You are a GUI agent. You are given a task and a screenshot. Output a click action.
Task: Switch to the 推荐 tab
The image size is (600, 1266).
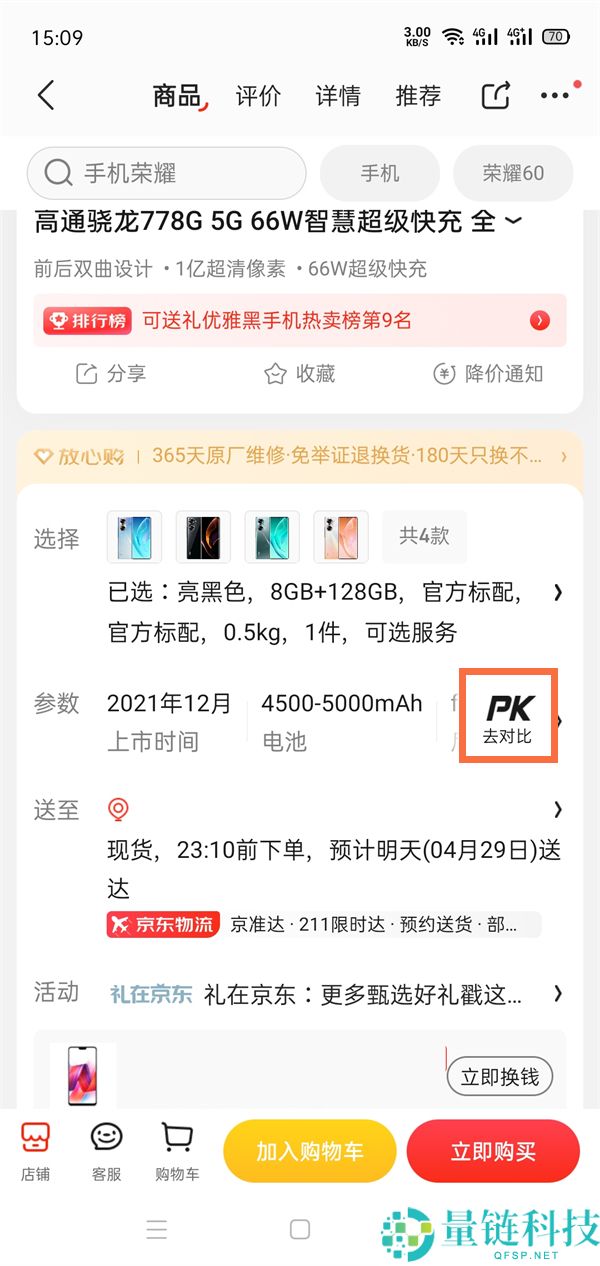[x=418, y=96]
